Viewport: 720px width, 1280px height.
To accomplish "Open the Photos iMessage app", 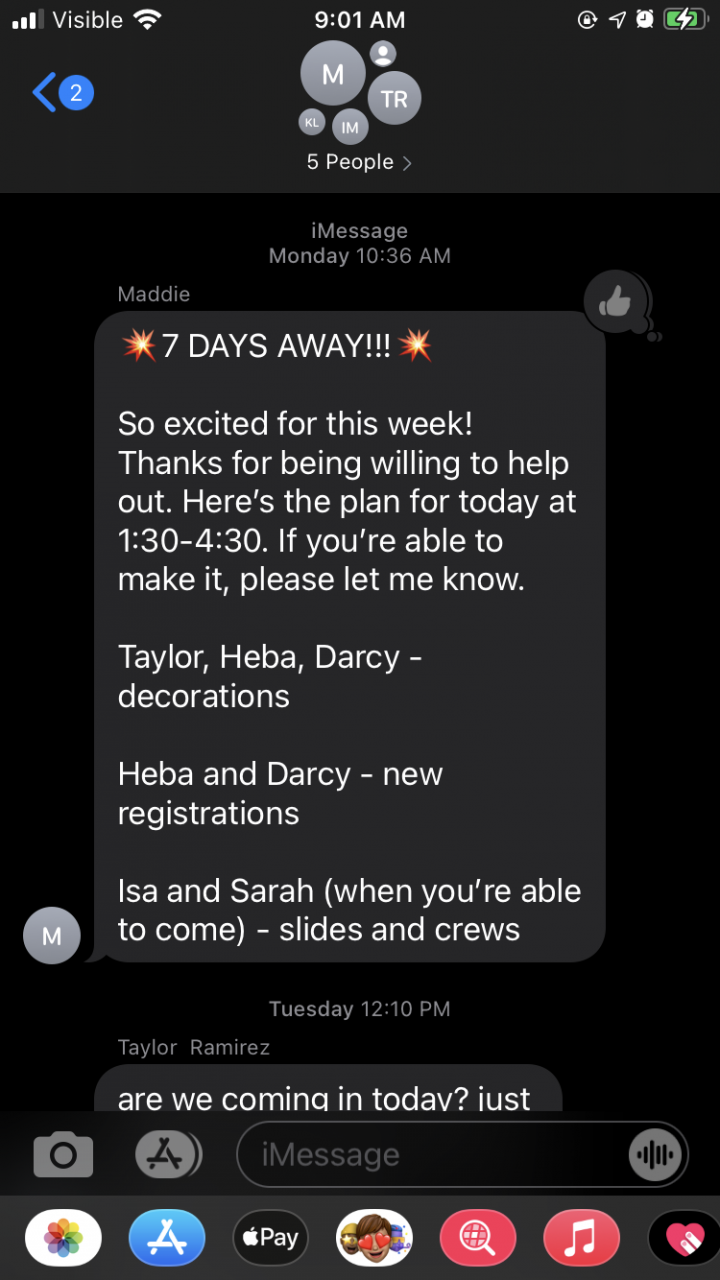I will tap(63, 1238).
